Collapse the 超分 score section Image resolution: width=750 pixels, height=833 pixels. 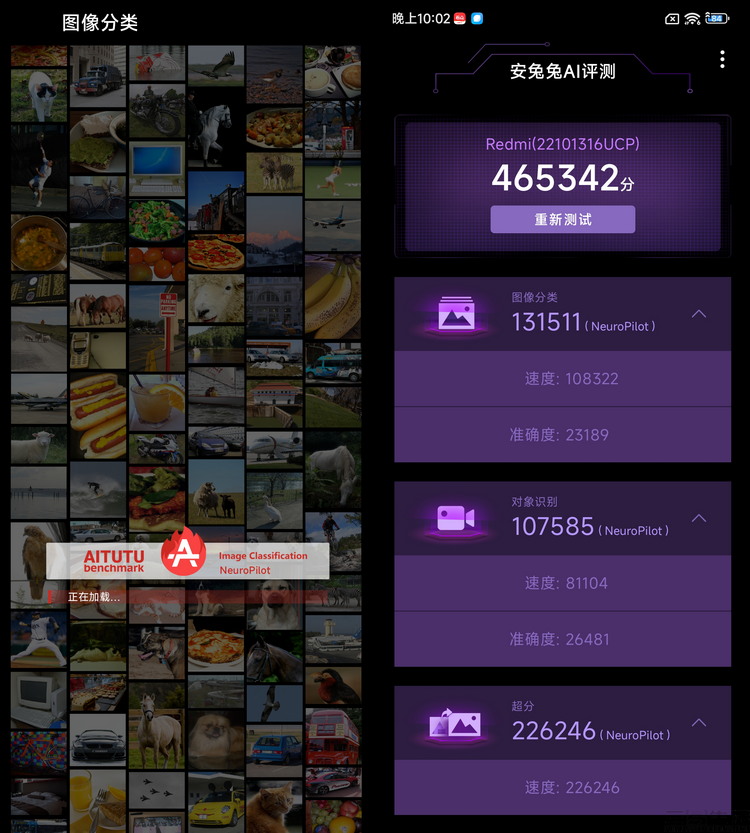point(699,722)
